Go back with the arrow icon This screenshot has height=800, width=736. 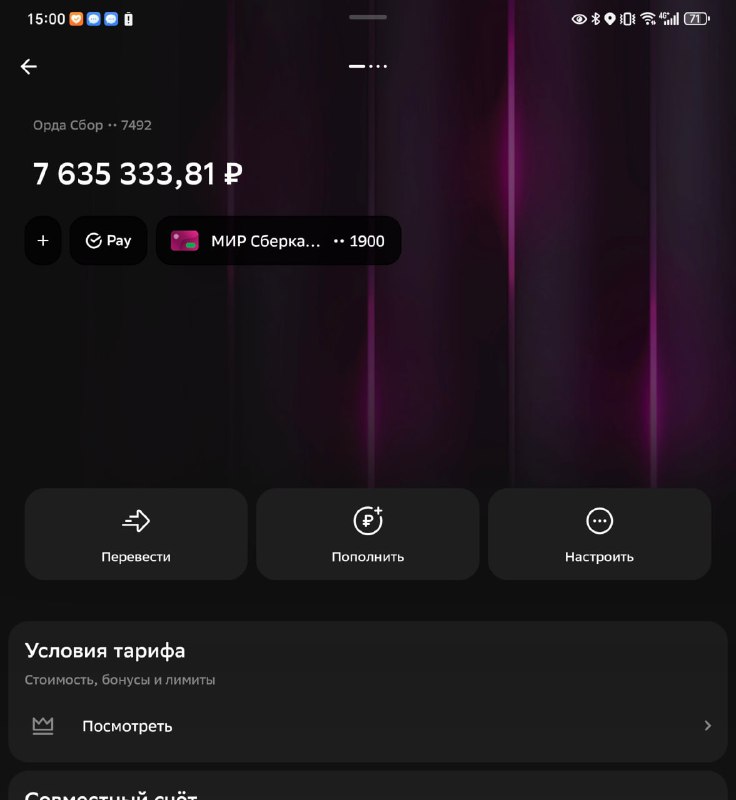pyautogui.click(x=29, y=67)
